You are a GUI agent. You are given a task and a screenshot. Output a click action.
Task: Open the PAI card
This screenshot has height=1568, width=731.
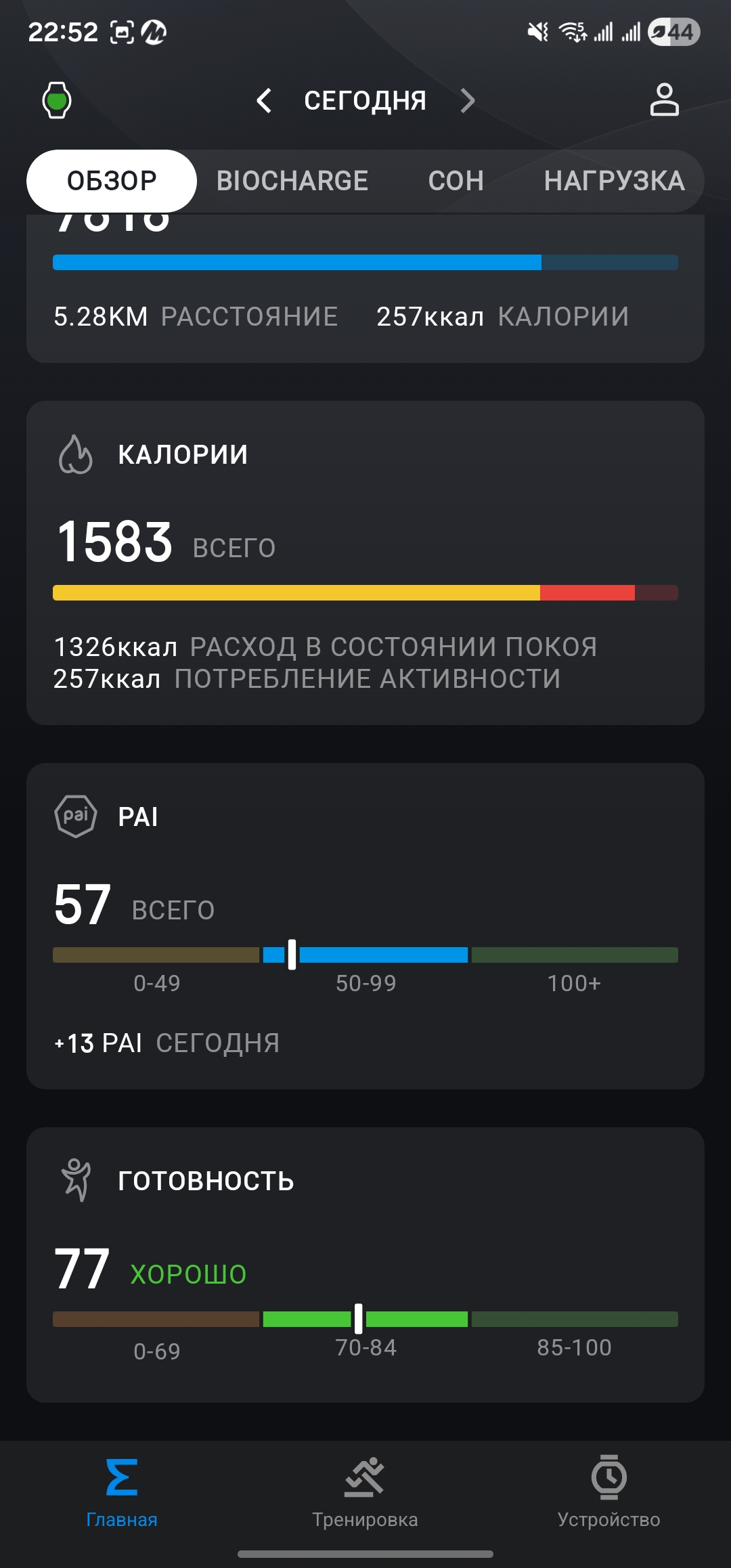coord(365,925)
